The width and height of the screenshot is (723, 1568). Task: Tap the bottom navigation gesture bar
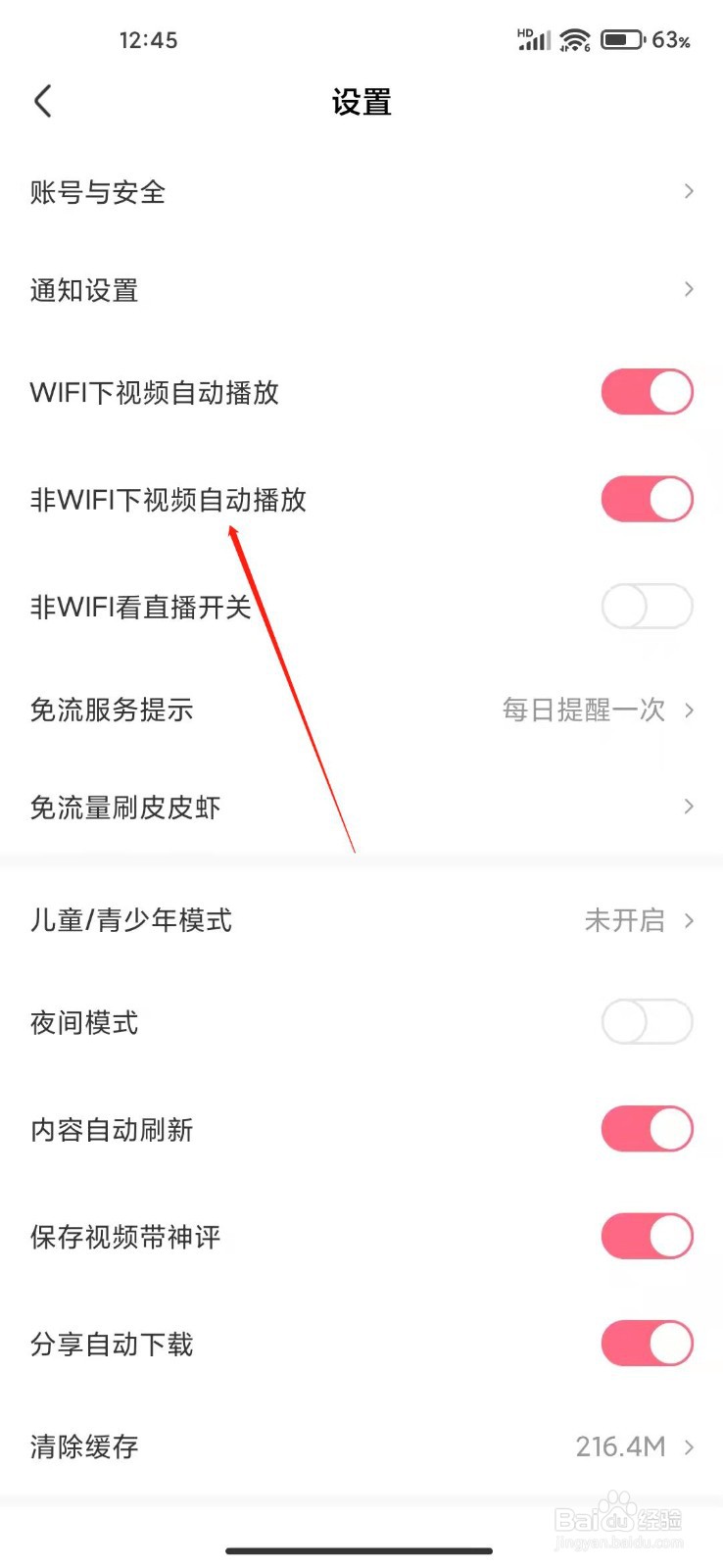coord(361,1551)
